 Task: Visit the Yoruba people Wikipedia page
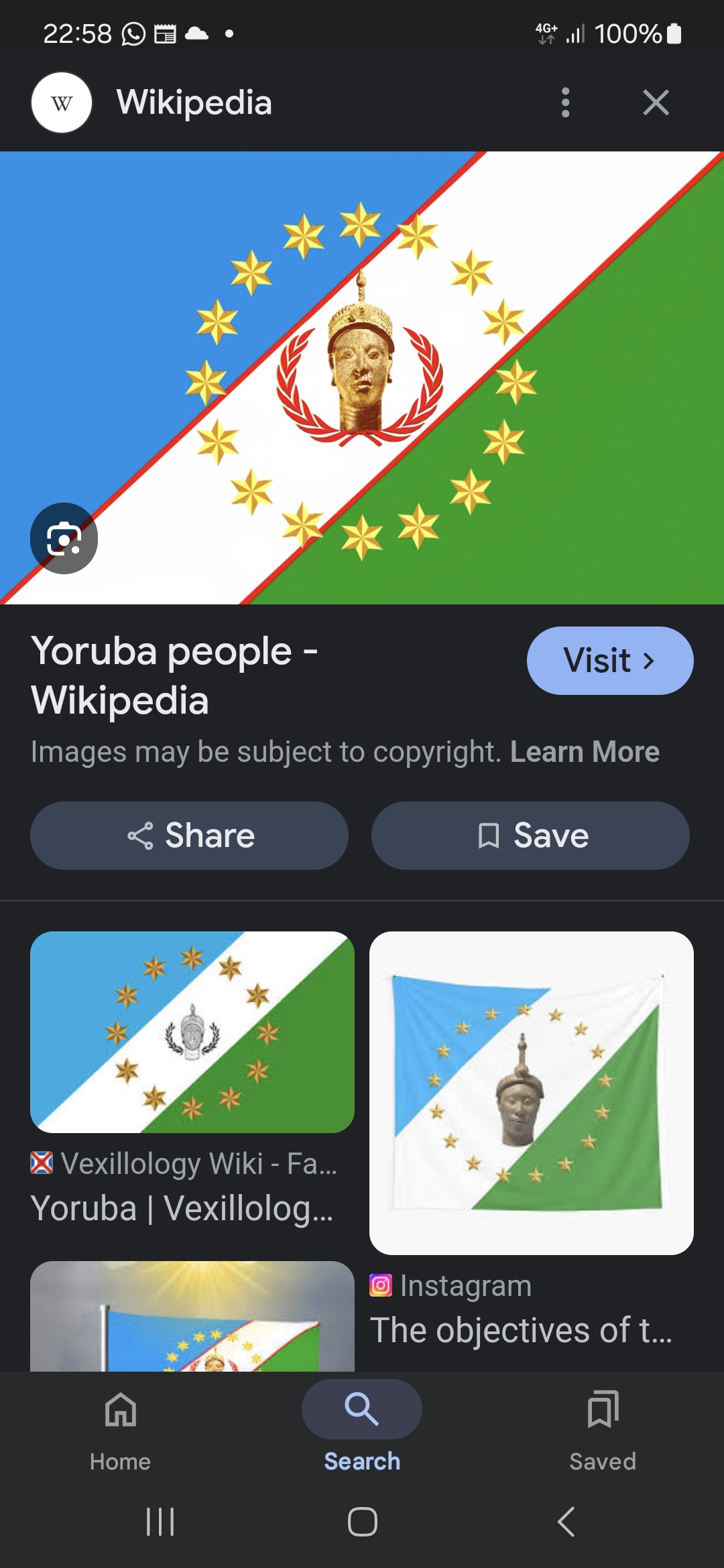point(609,661)
